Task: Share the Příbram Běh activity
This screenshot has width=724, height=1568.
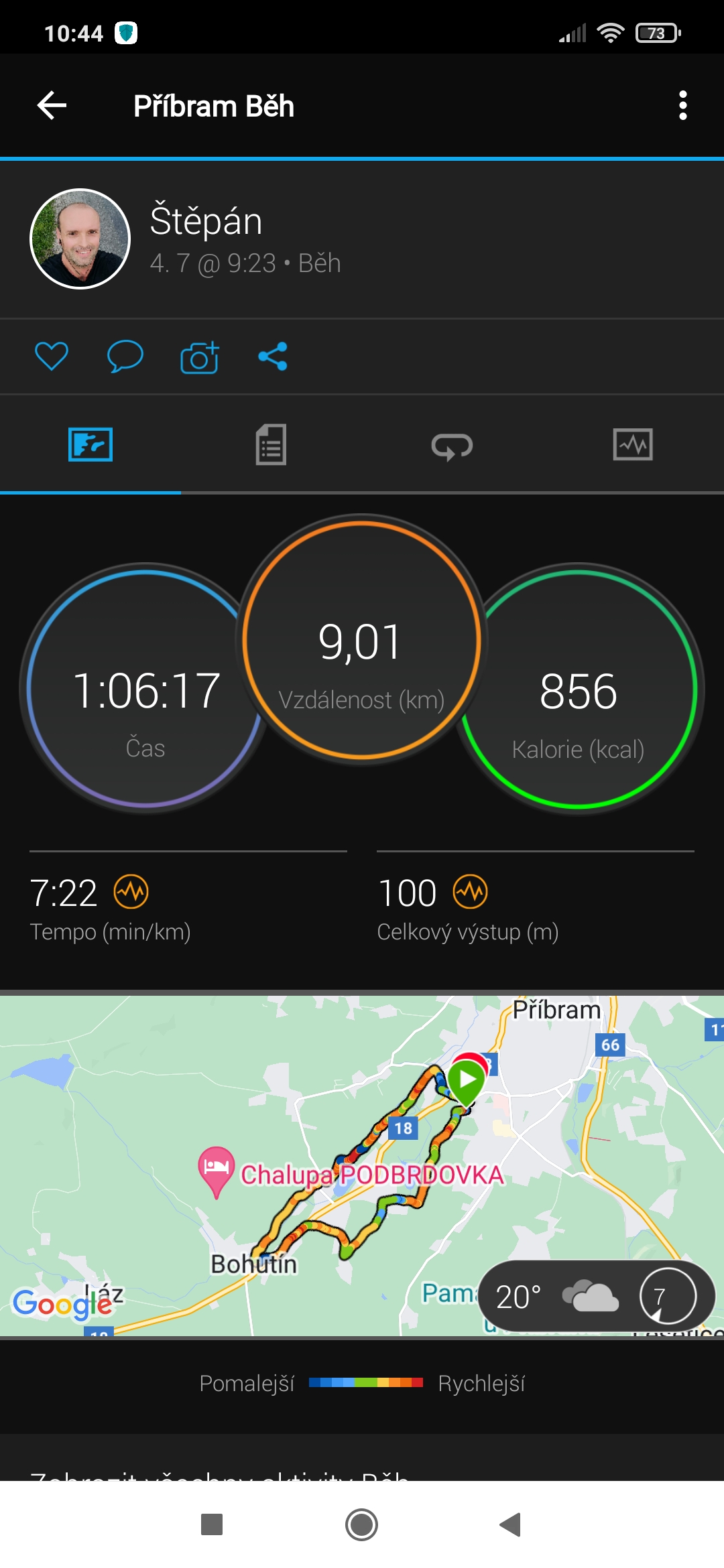Action: 273,356
